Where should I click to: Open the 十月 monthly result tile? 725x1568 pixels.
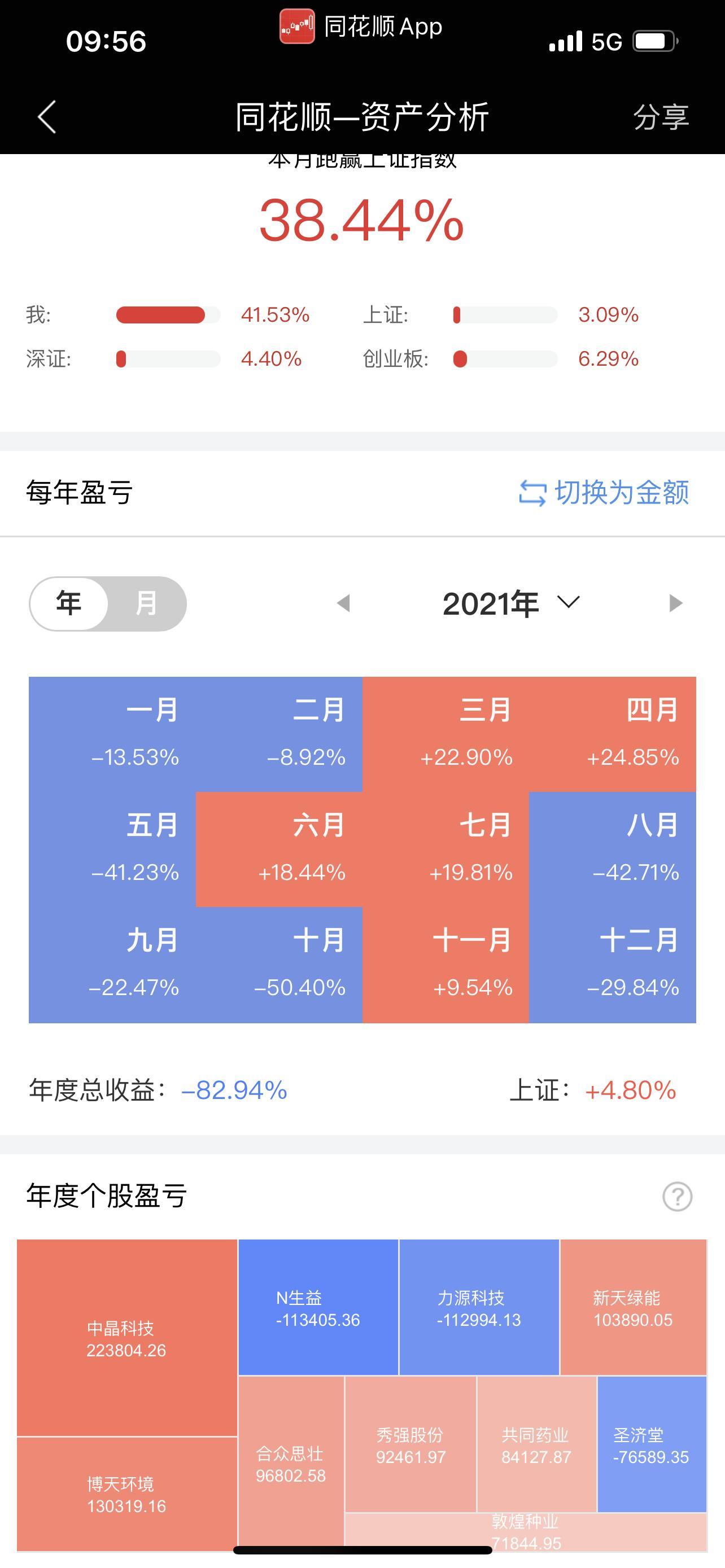279,965
